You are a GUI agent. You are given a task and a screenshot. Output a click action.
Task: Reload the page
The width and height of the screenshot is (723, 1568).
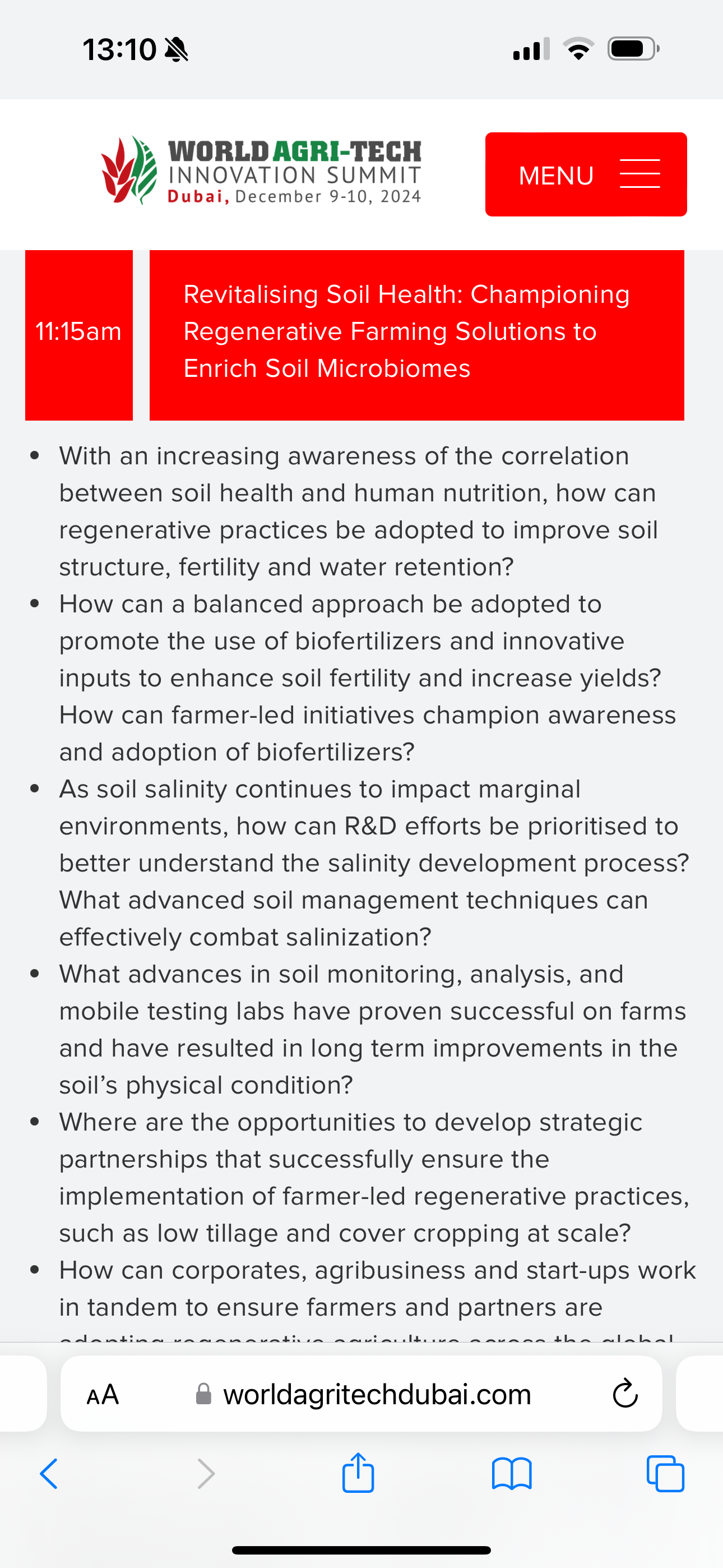point(624,1395)
